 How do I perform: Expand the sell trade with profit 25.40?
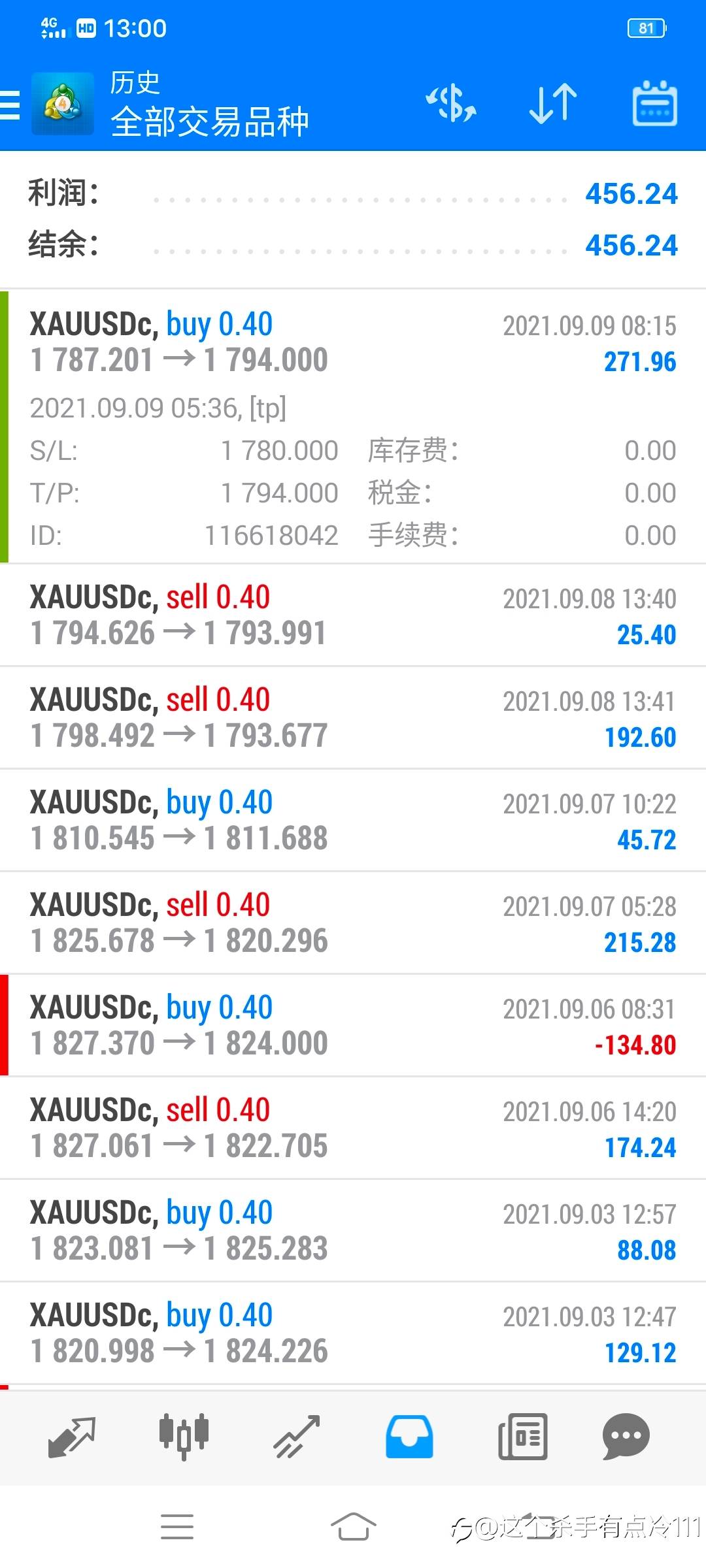pyautogui.click(x=353, y=615)
